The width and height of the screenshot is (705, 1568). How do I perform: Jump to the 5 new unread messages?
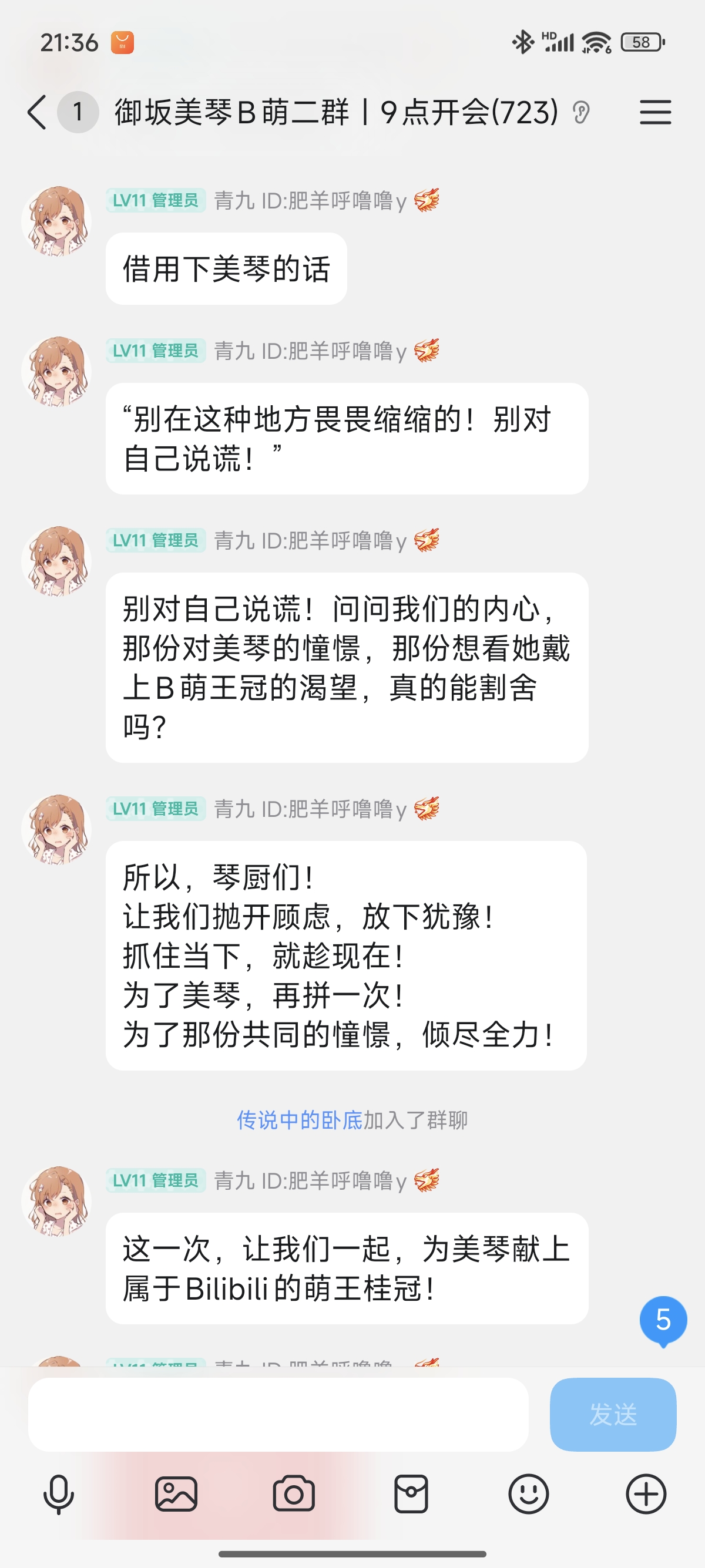click(663, 1320)
